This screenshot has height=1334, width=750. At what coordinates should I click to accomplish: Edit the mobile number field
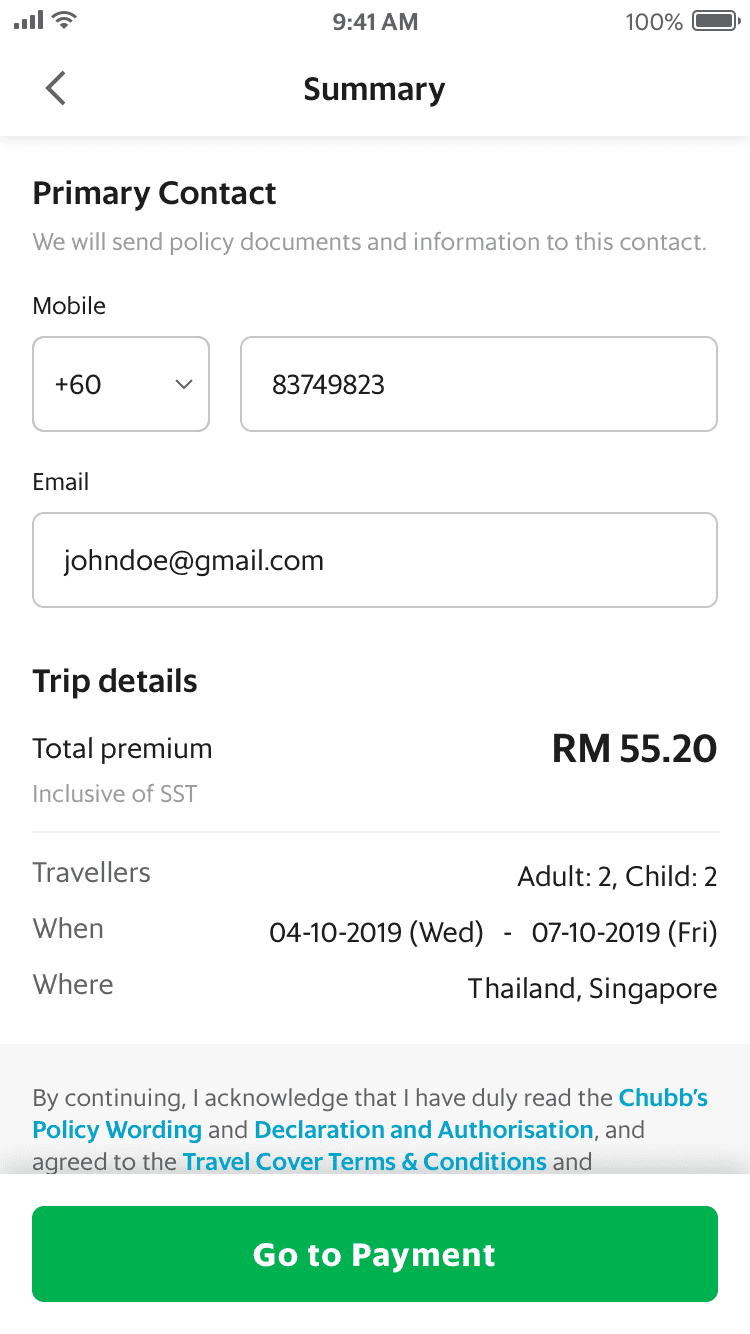479,384
